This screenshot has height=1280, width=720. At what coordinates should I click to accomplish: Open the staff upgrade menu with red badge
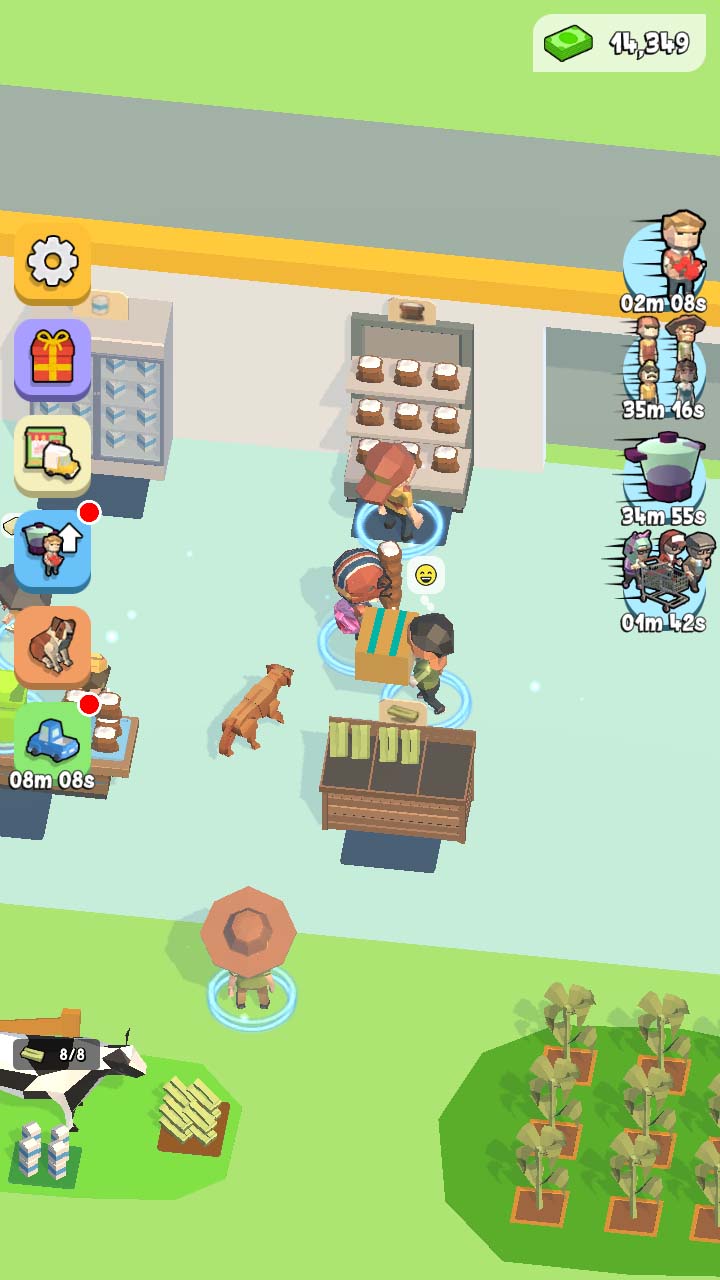coord(52,550)
